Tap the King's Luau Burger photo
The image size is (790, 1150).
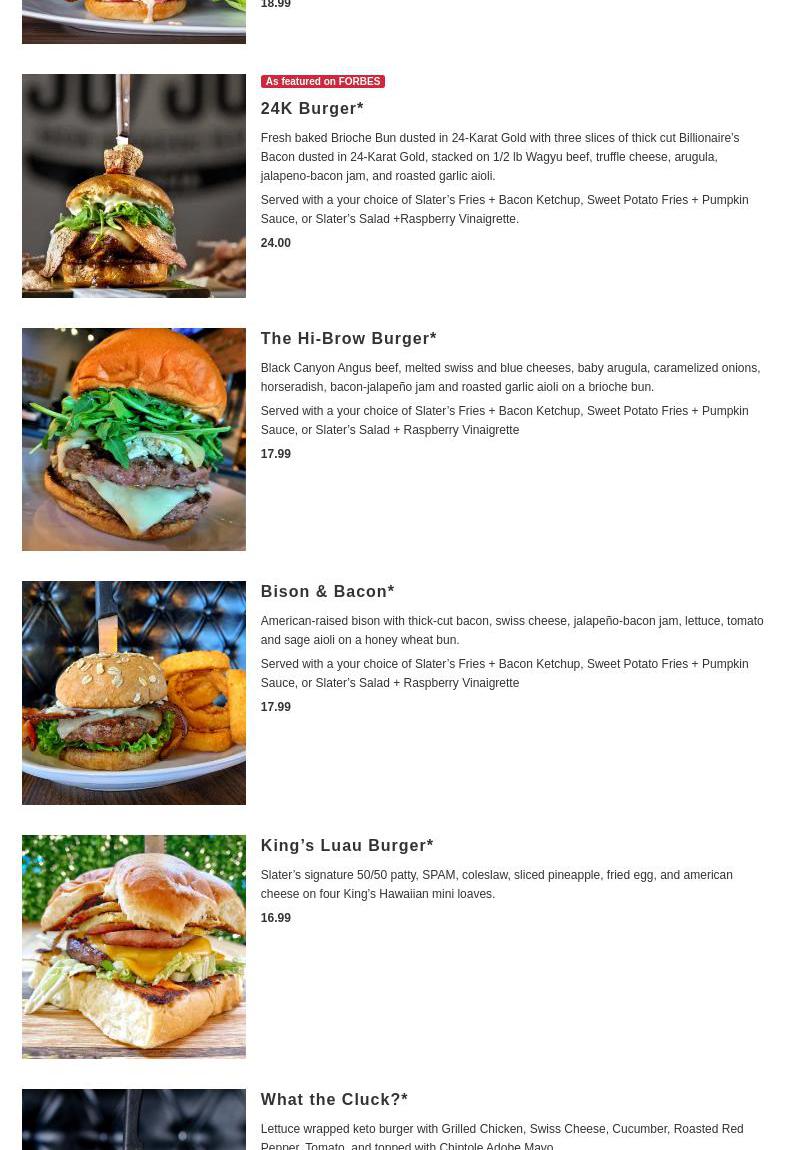click(133, 946)
